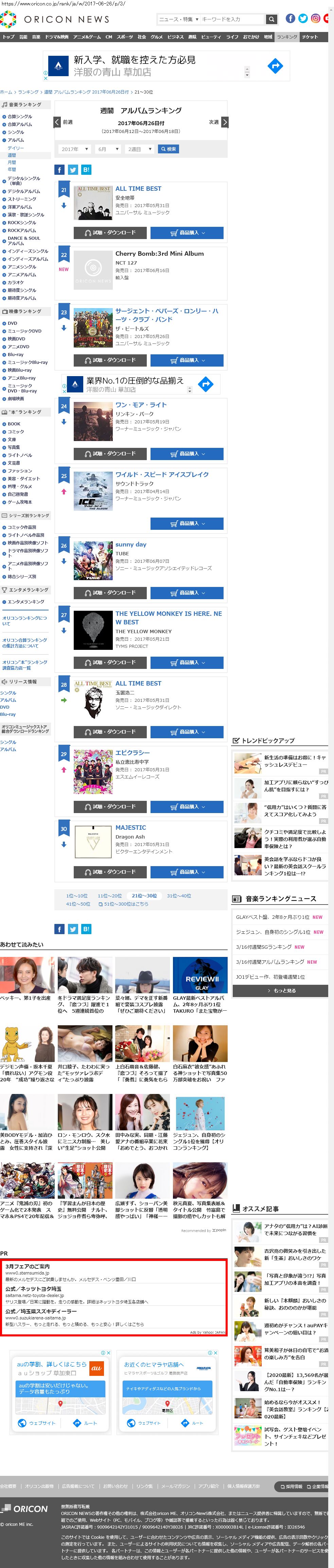Tap the keyword search field

pos(232,19)
